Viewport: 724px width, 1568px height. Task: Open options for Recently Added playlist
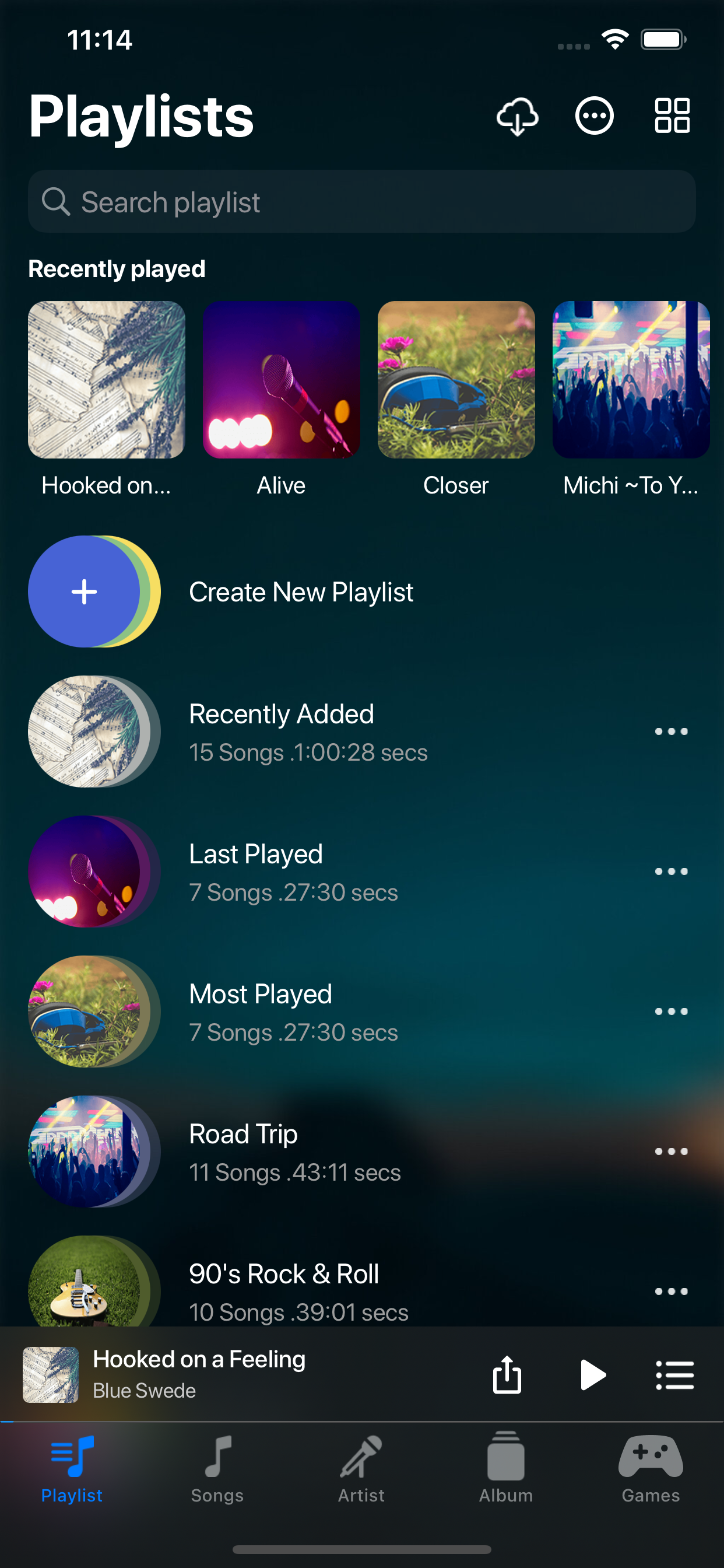[671, 731]
